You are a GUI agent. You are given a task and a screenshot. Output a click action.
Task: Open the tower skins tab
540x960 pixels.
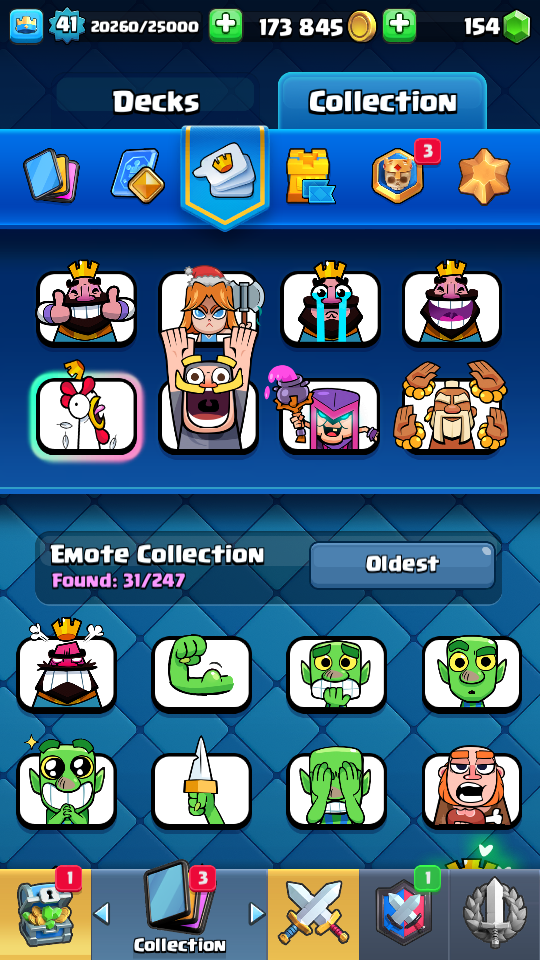click(x=311, y=175)
